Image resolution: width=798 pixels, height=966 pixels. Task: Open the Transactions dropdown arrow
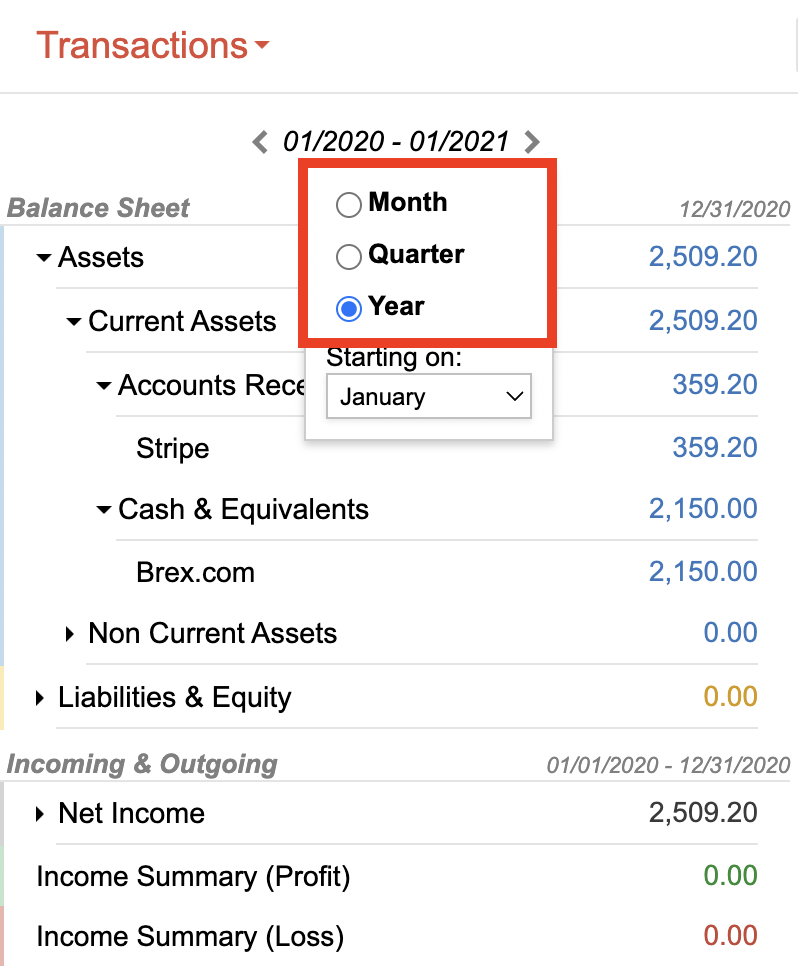pyautogui.click(x=260, y=46)
